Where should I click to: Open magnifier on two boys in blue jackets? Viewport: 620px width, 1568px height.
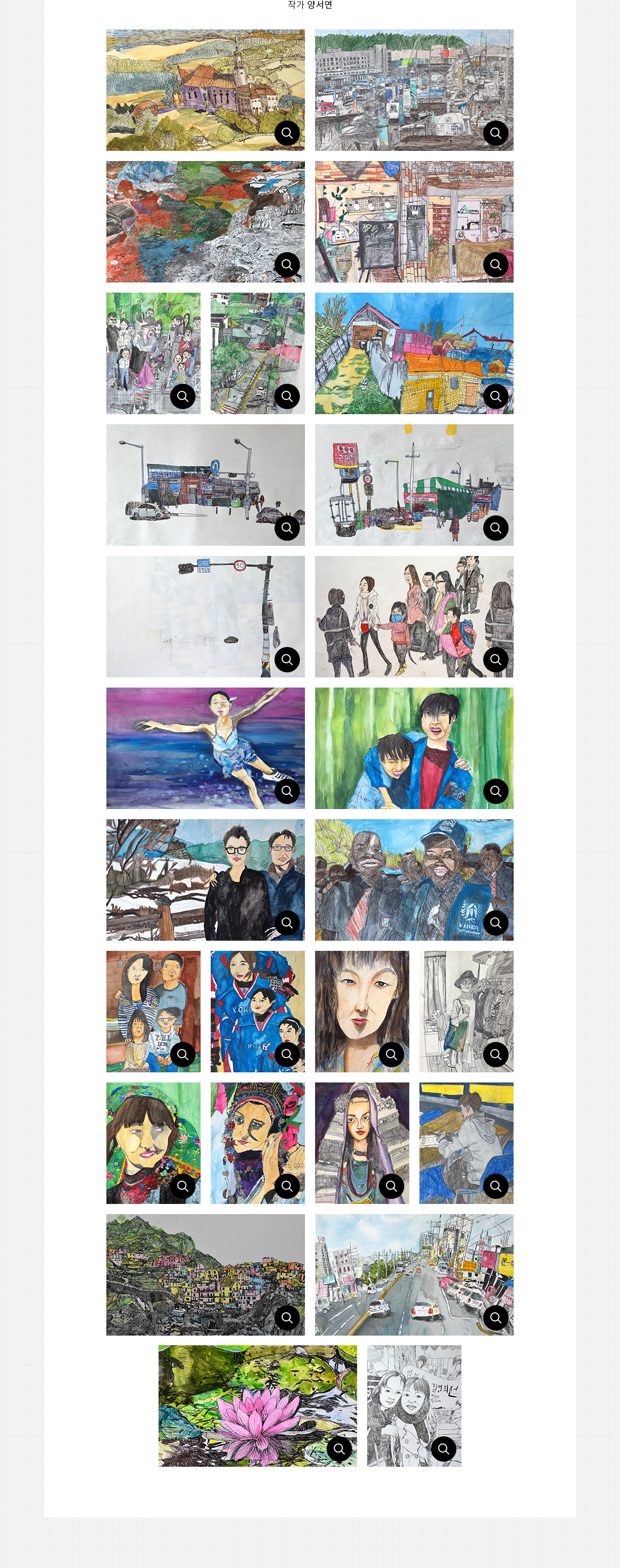pos(496,791)
